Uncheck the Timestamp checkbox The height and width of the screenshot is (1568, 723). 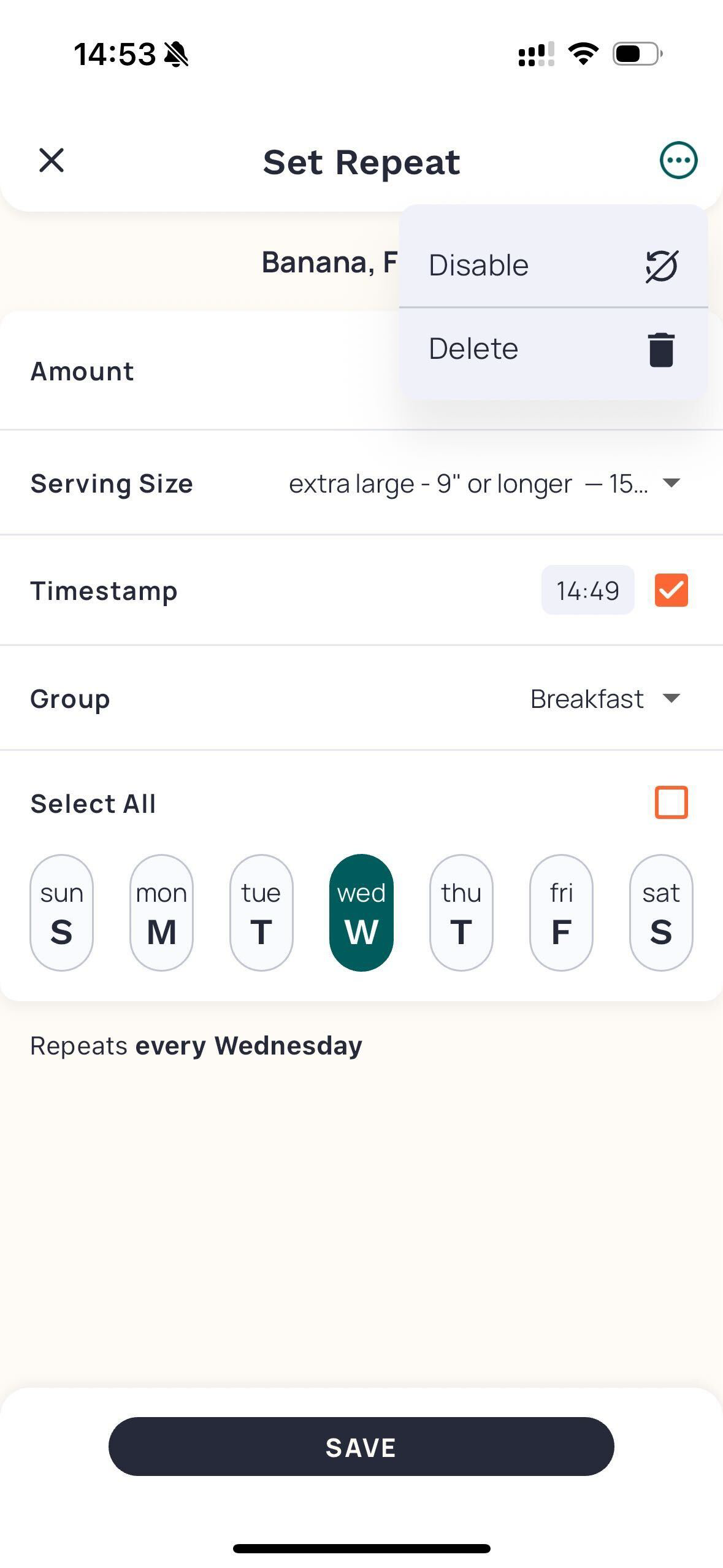tap(671, 590)
